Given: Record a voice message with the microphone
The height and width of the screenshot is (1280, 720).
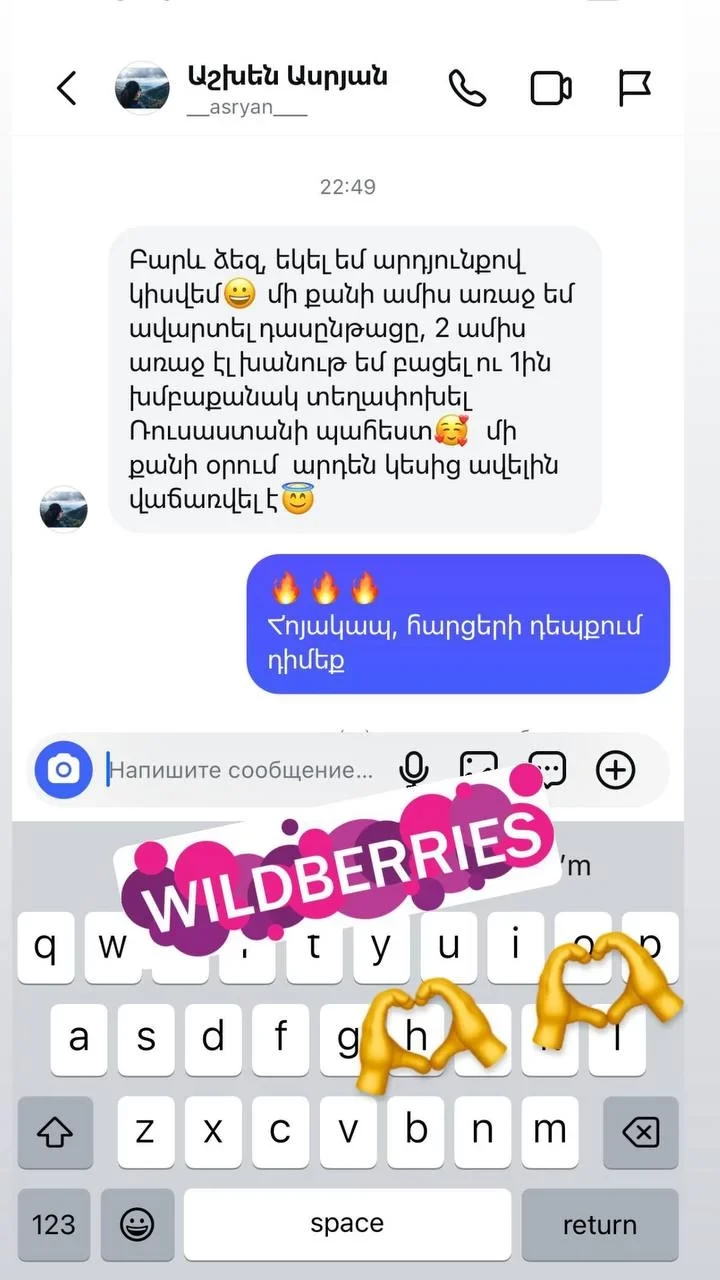Looking at the screenshot, I should pos(413,769).
